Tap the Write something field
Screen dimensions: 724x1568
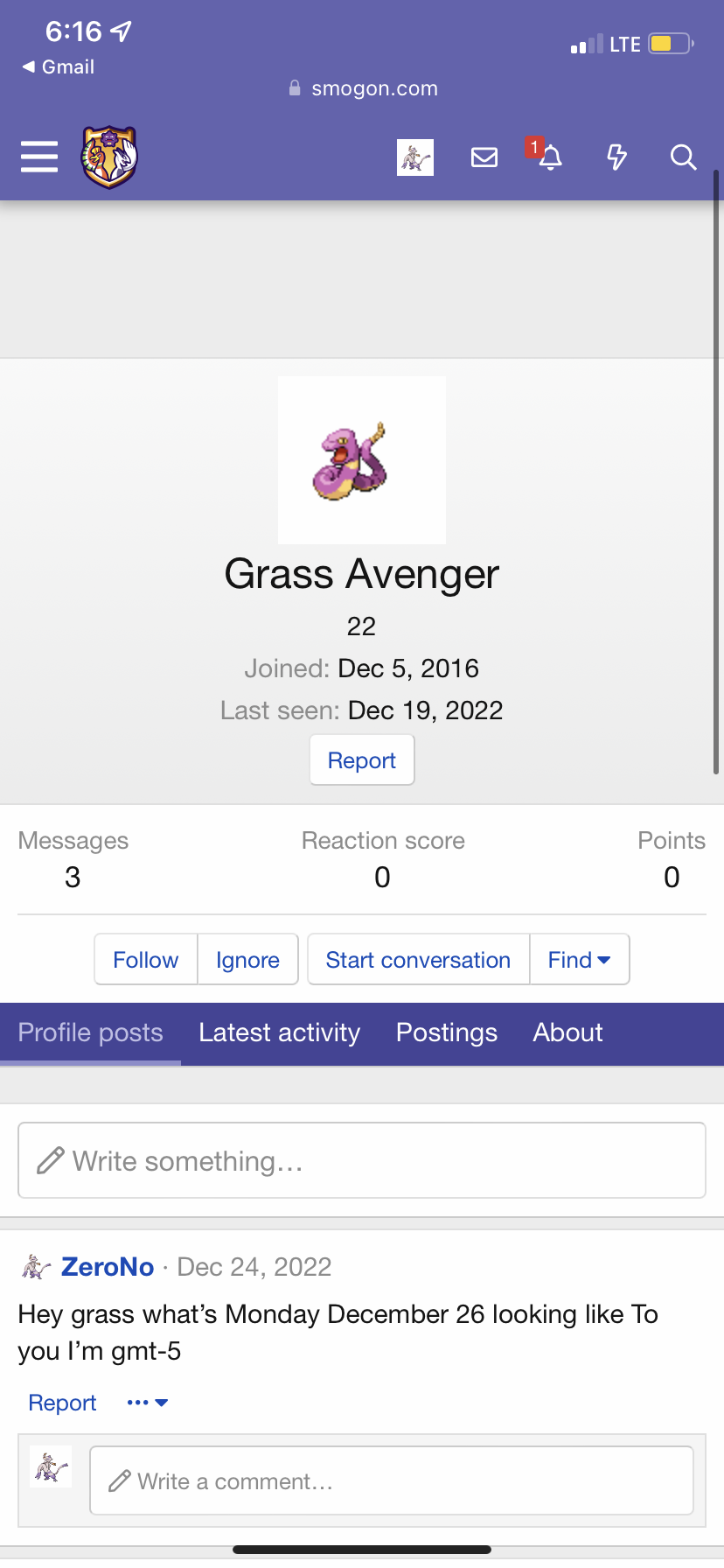(362, 1160)
